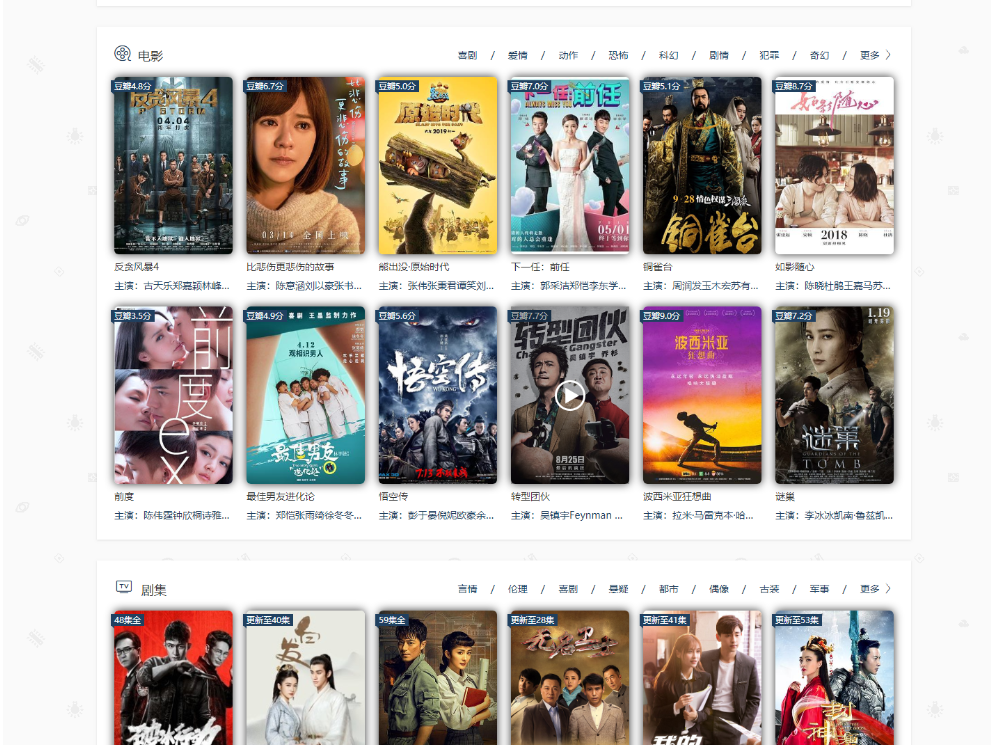This screenshot has height=745, width=991.
Task: Filter series by 悬疑 genre
Action: pos(618,589)
